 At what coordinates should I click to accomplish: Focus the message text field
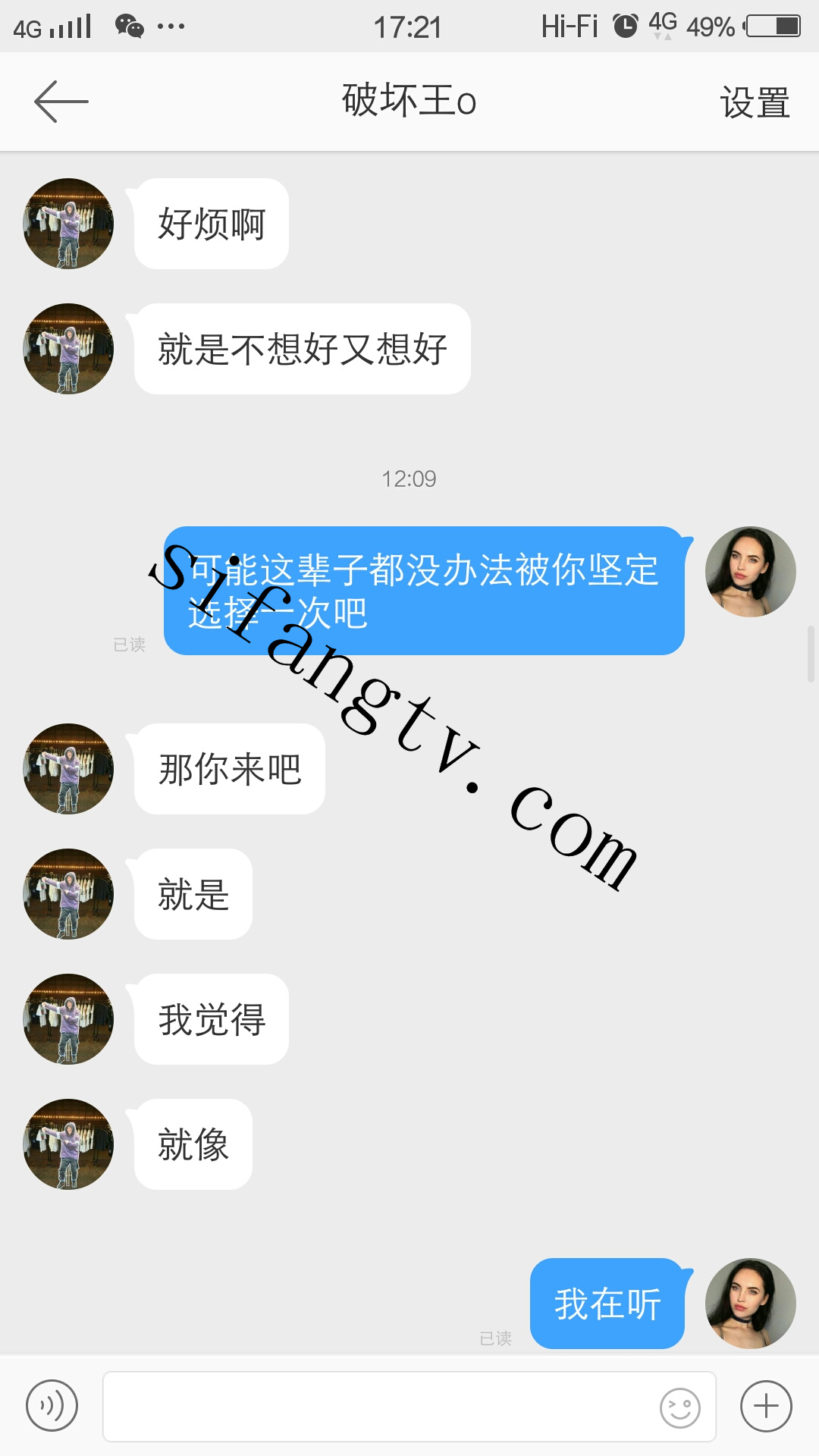[x=379, y=1406]
